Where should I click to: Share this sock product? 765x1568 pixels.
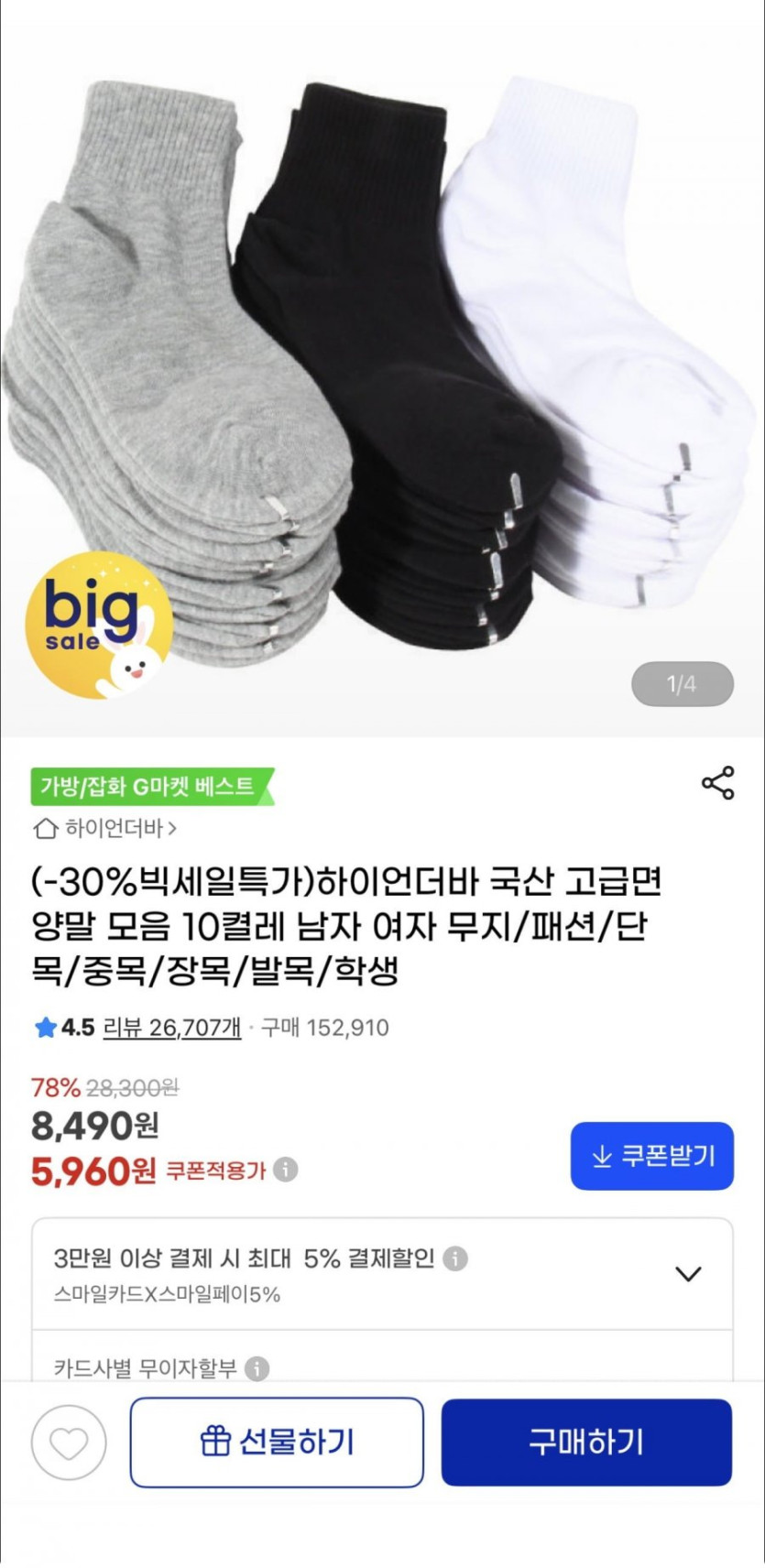click(x=717, y=783)
